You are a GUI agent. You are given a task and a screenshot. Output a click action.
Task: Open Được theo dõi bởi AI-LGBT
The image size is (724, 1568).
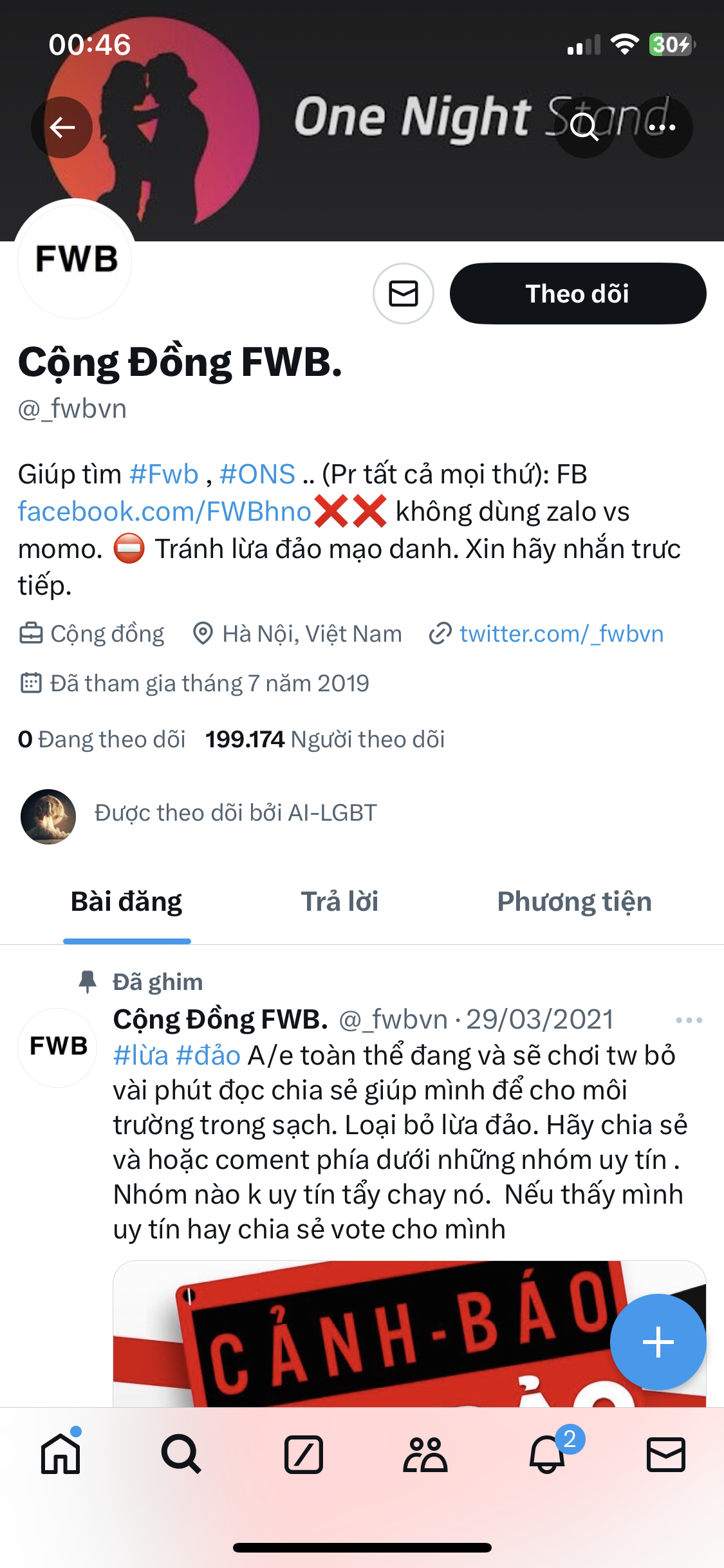(235, 813)
